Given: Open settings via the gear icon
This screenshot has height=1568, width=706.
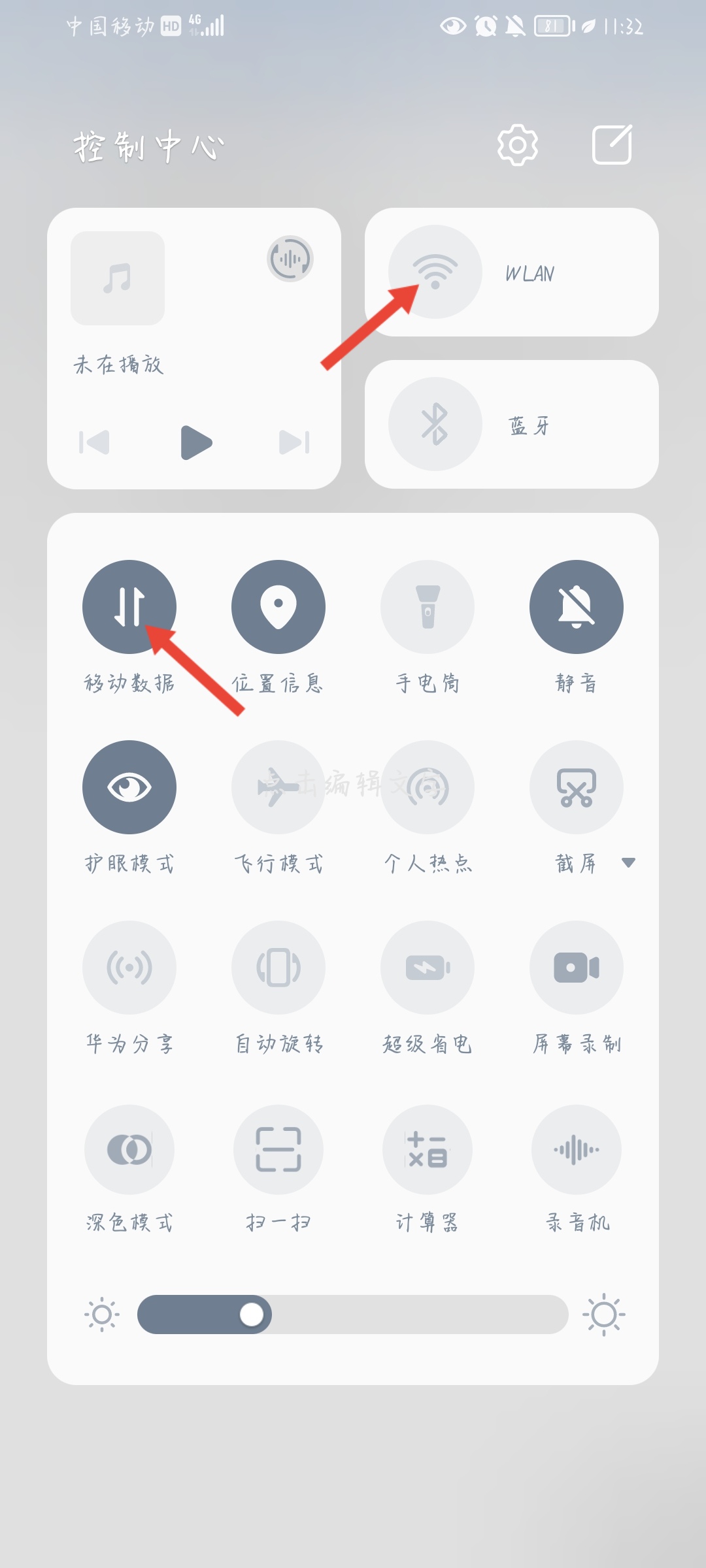Looking at the screenshot, I should [517, 144].
